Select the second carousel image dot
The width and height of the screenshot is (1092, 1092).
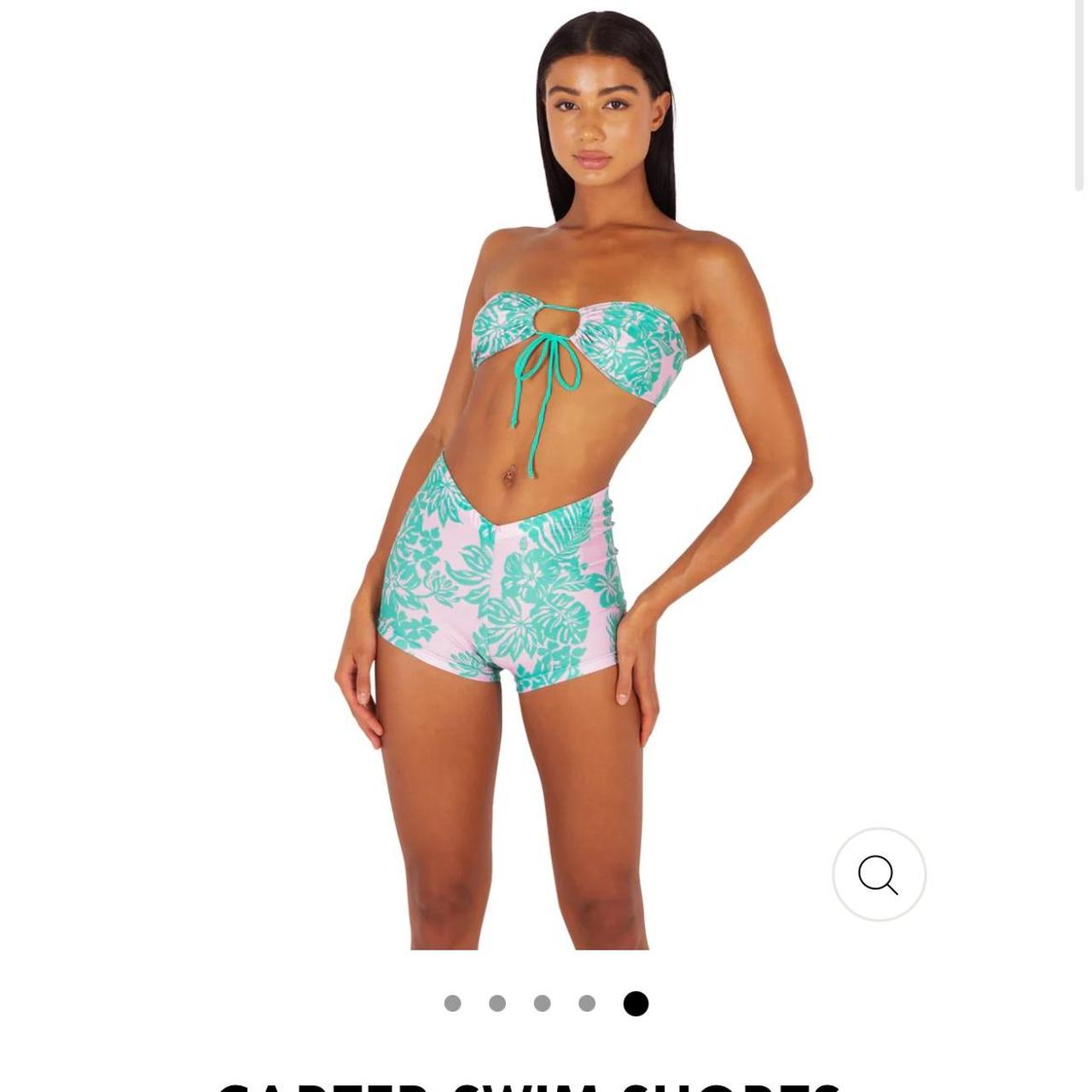(497, 1003)
